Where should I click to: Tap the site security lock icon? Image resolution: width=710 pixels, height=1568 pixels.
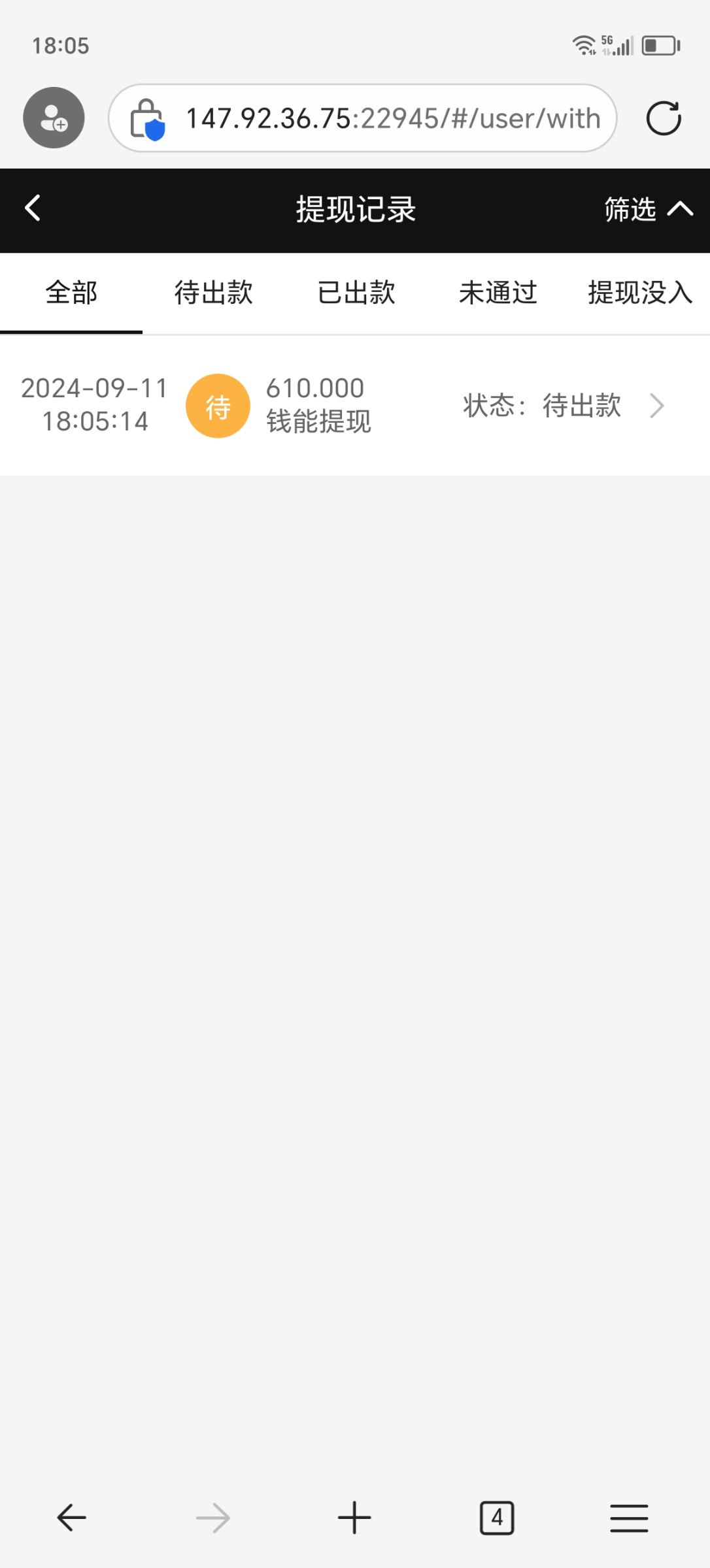(x=147, y=120)
